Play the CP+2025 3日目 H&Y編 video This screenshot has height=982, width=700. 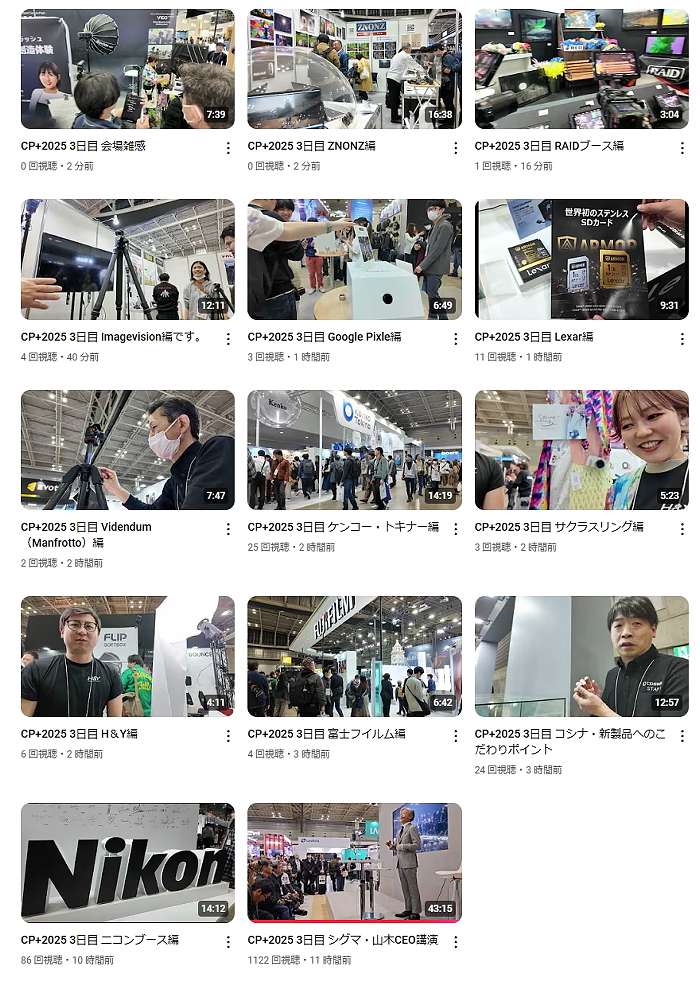(127, 656)
